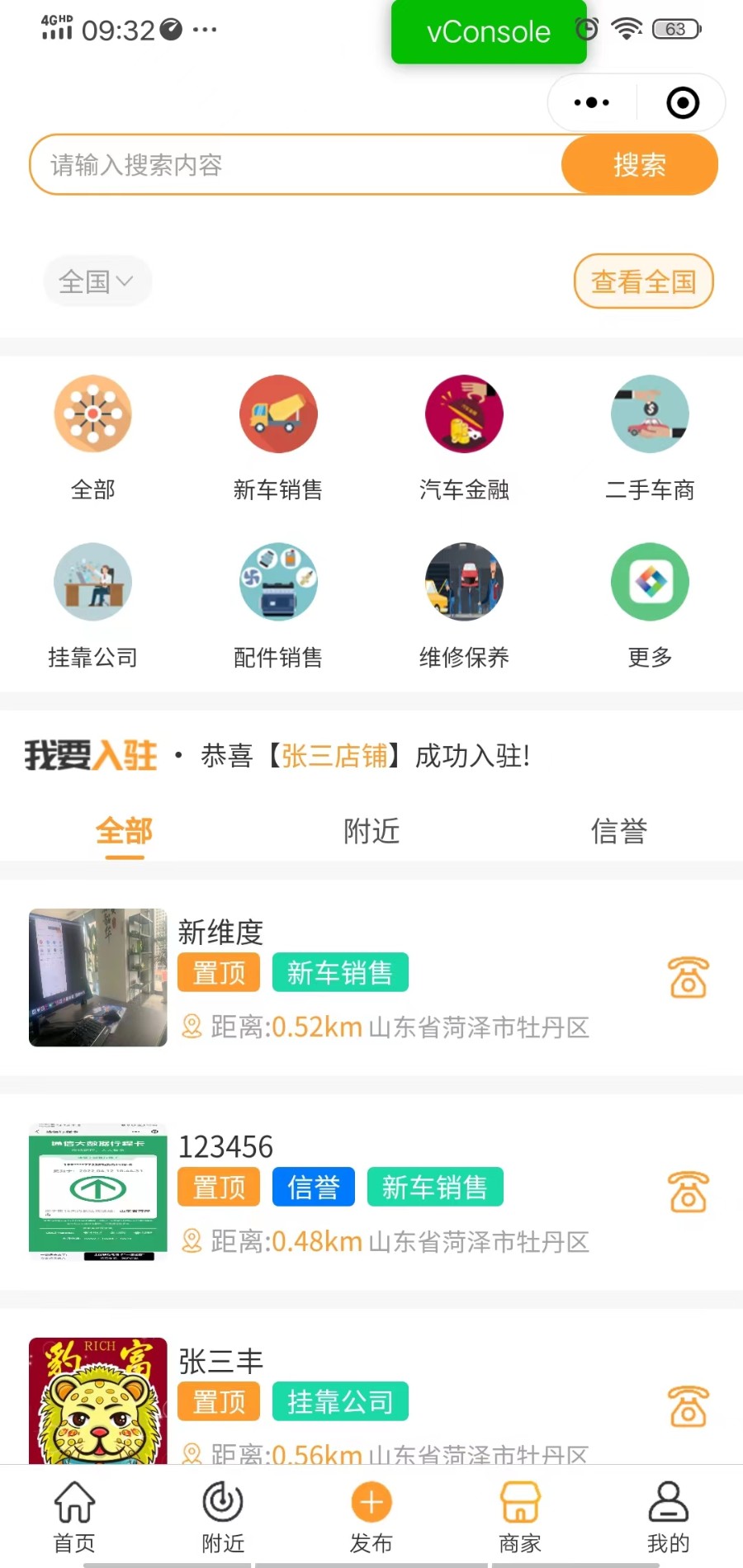Open the 全国 region dropdown

(x=97, y=281)
